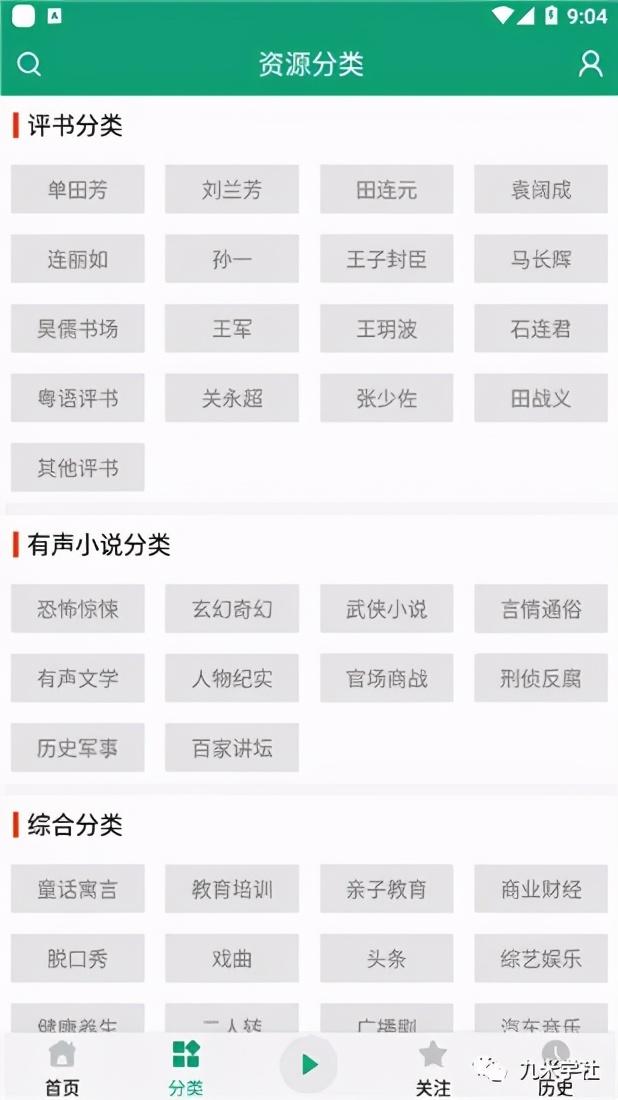Open the 历史 tab
This screenshot has height=1100, width=618.
[x=556, y=1068]
